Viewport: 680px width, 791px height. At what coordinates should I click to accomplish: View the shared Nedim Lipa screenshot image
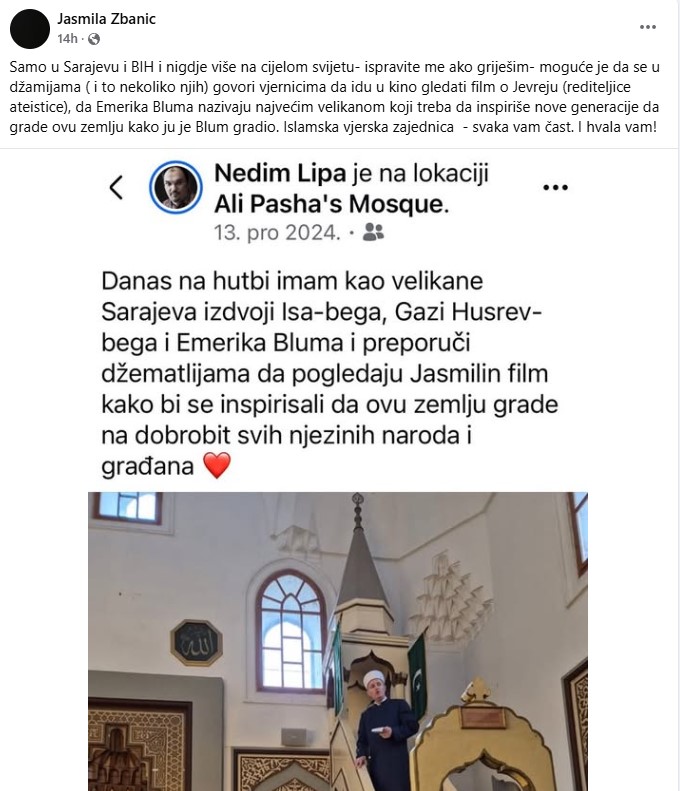[x=340, y=470]
